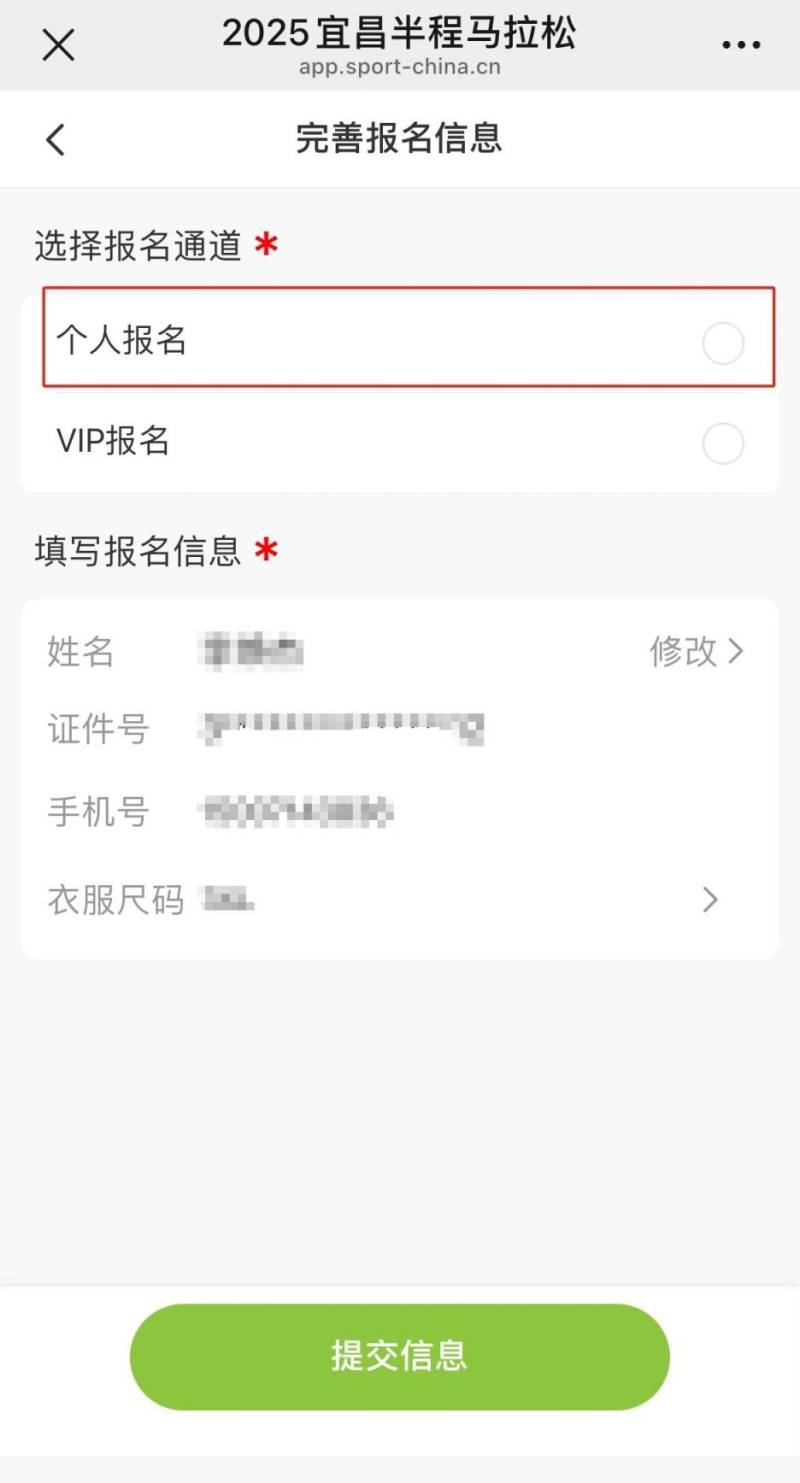Open name editing via the 修改 chevron

click(x=736, y=651)
